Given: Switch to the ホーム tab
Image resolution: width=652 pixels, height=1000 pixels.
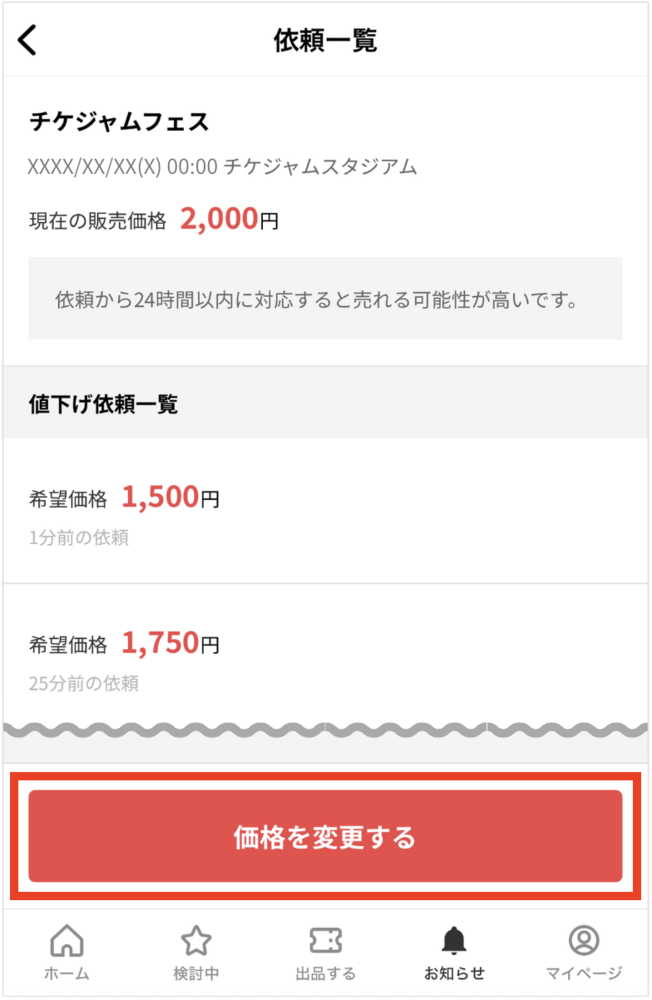Looking at the screenshot, I should pos(67,953).
